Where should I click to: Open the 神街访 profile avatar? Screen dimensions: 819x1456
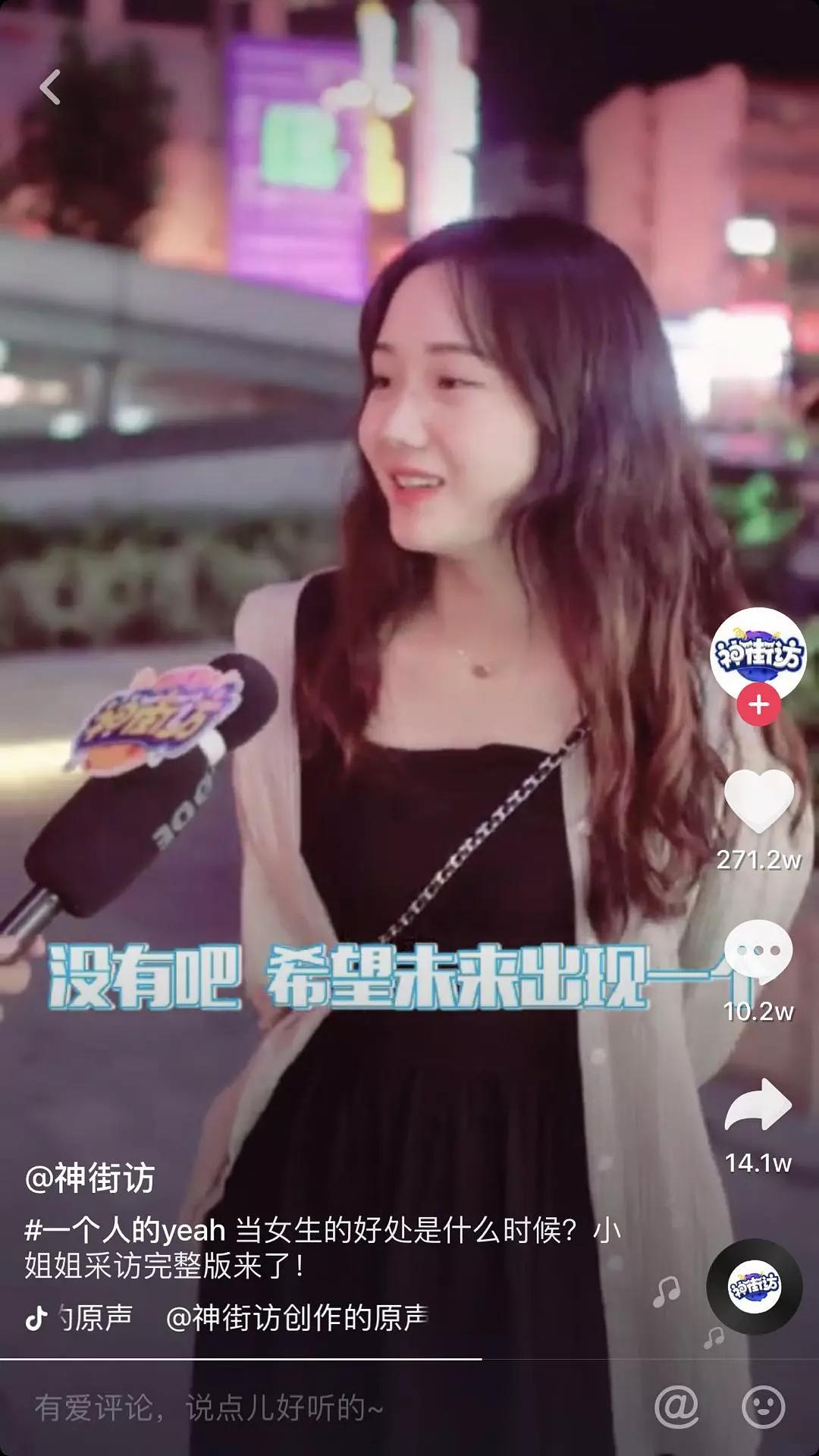758,653
